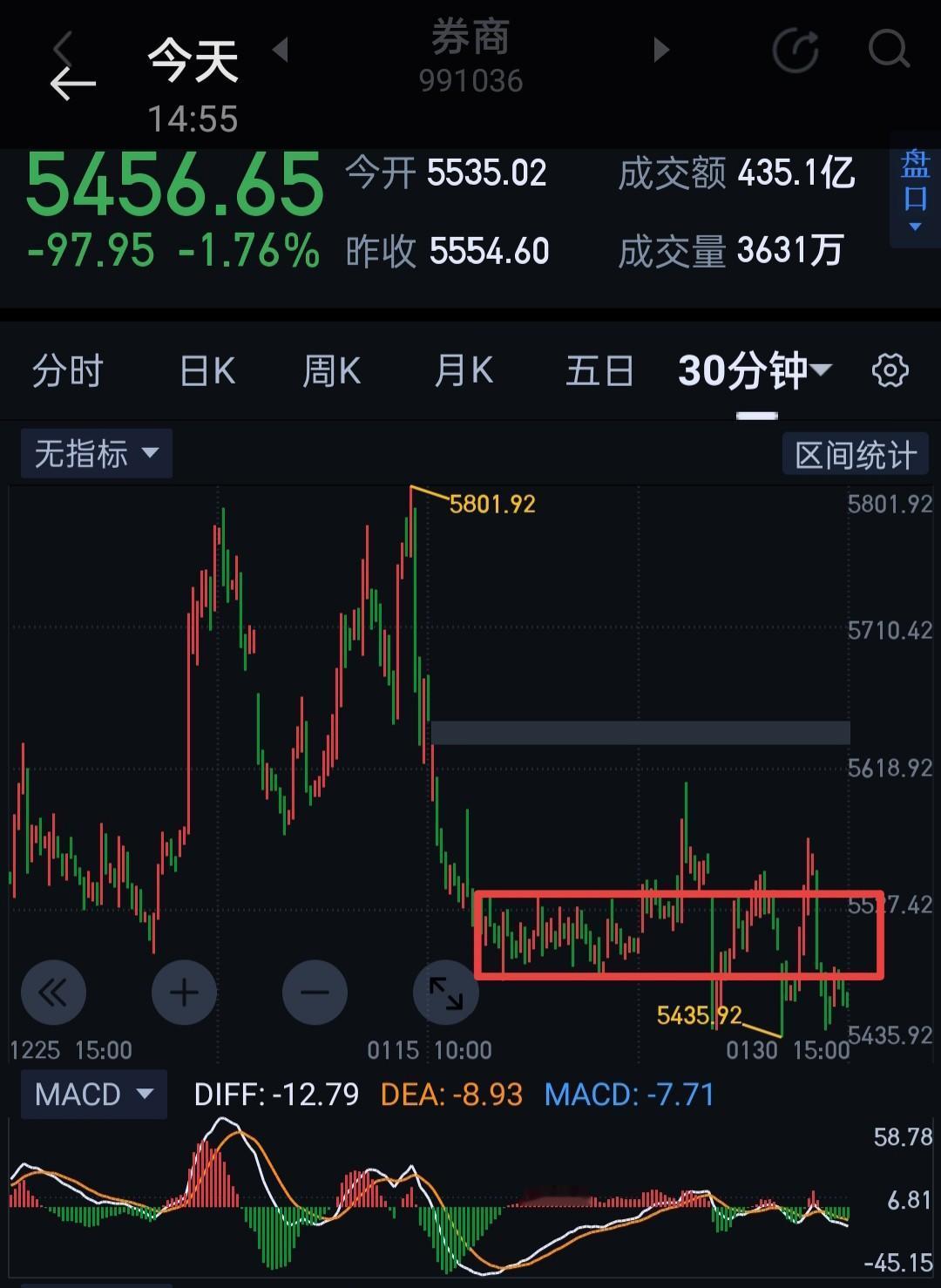Switch to the 日K tab

point(206,369)
